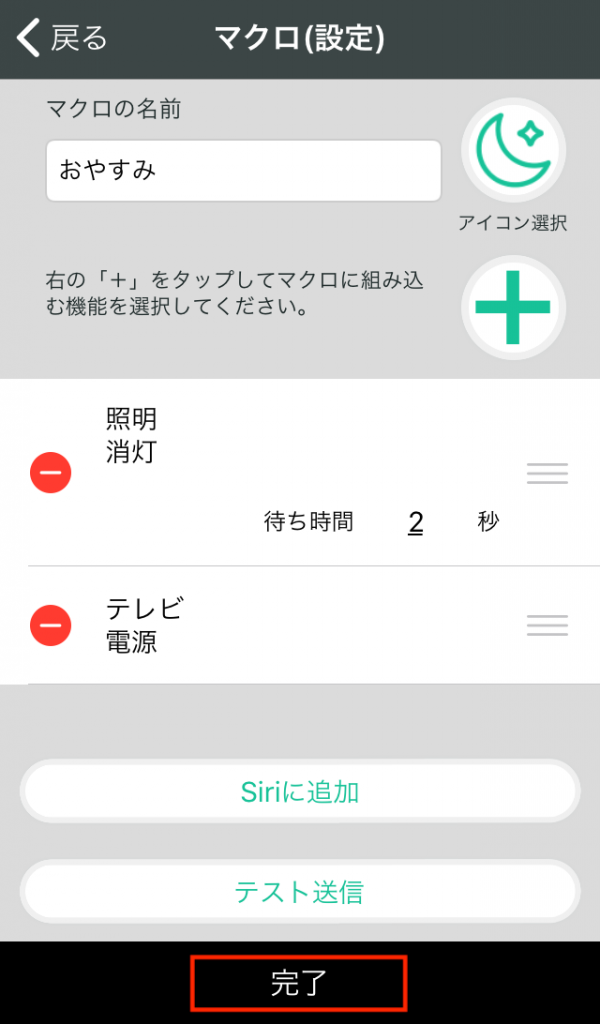600x1024 pixels.
Task: Send a test with テスト送信
Action: 300,891
